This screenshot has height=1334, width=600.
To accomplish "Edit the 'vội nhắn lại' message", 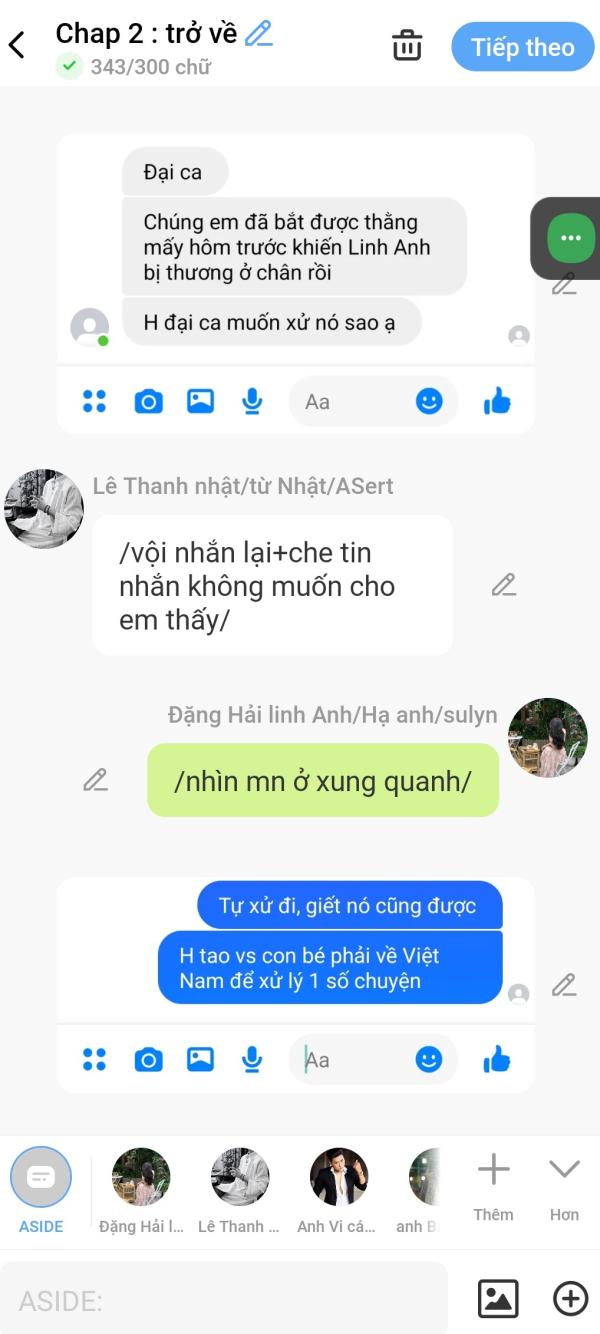I will click(504, 585).
